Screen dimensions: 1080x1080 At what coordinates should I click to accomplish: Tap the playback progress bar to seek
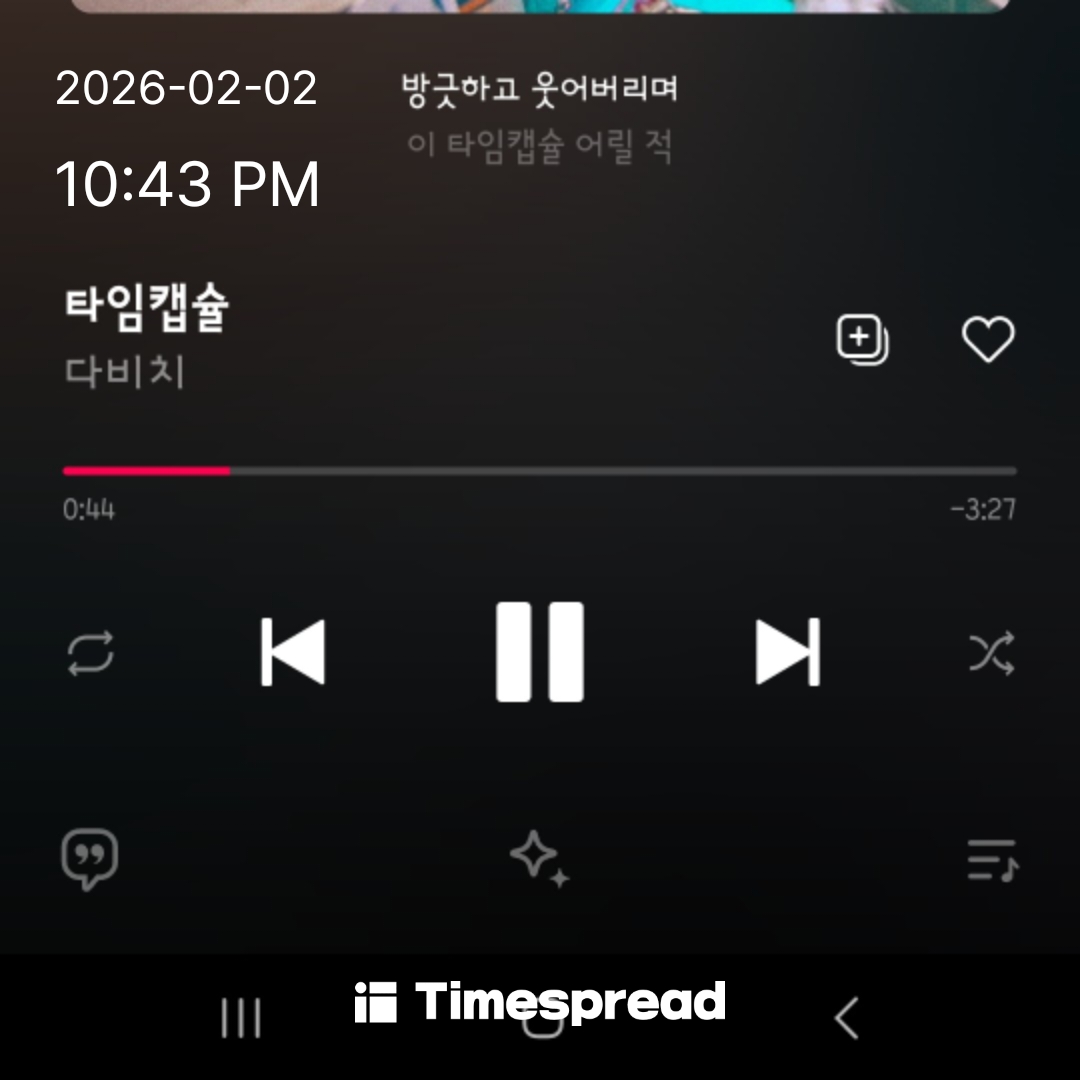[540, 470]
